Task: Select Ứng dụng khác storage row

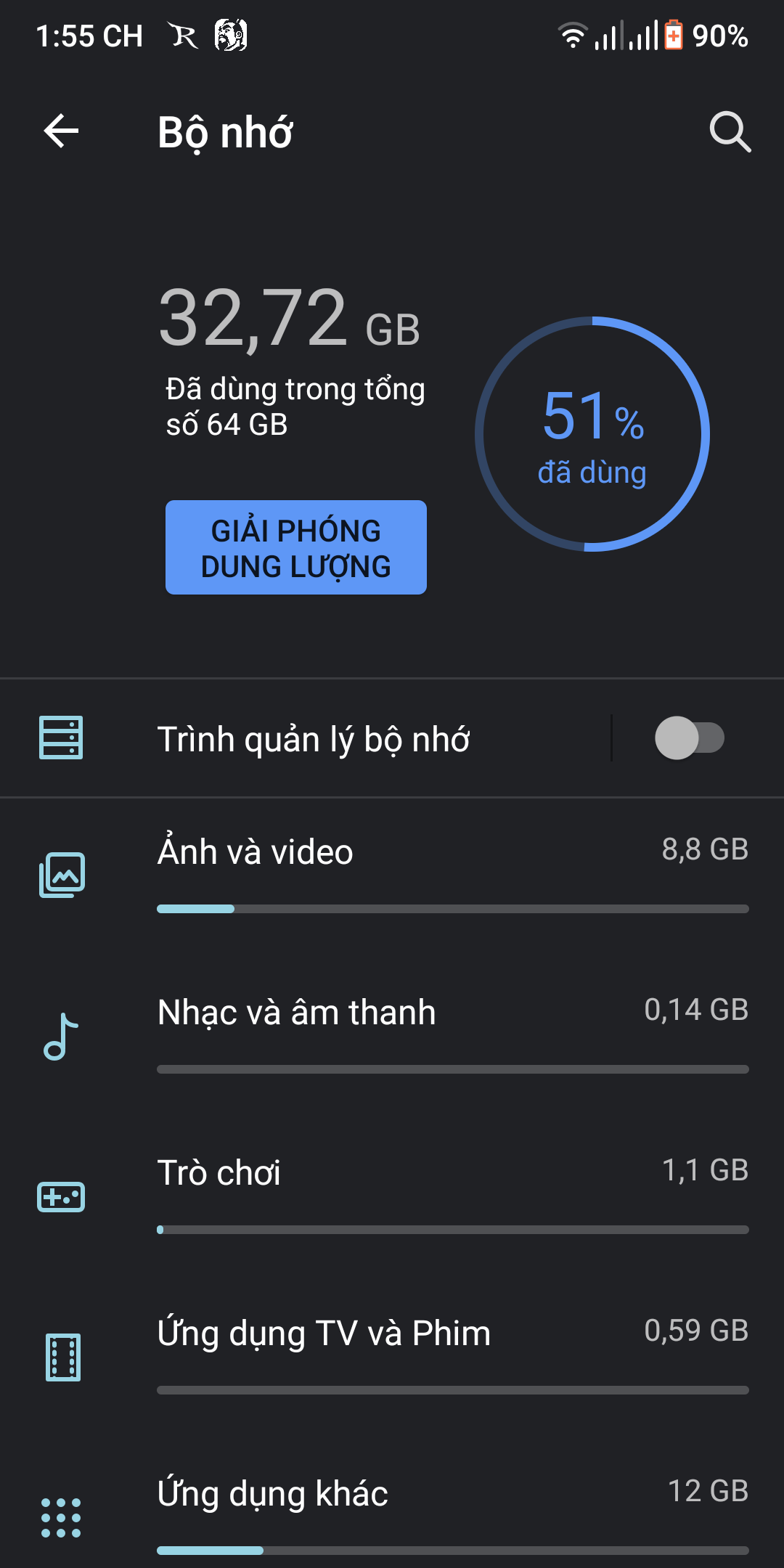Action: point(392,1510)
